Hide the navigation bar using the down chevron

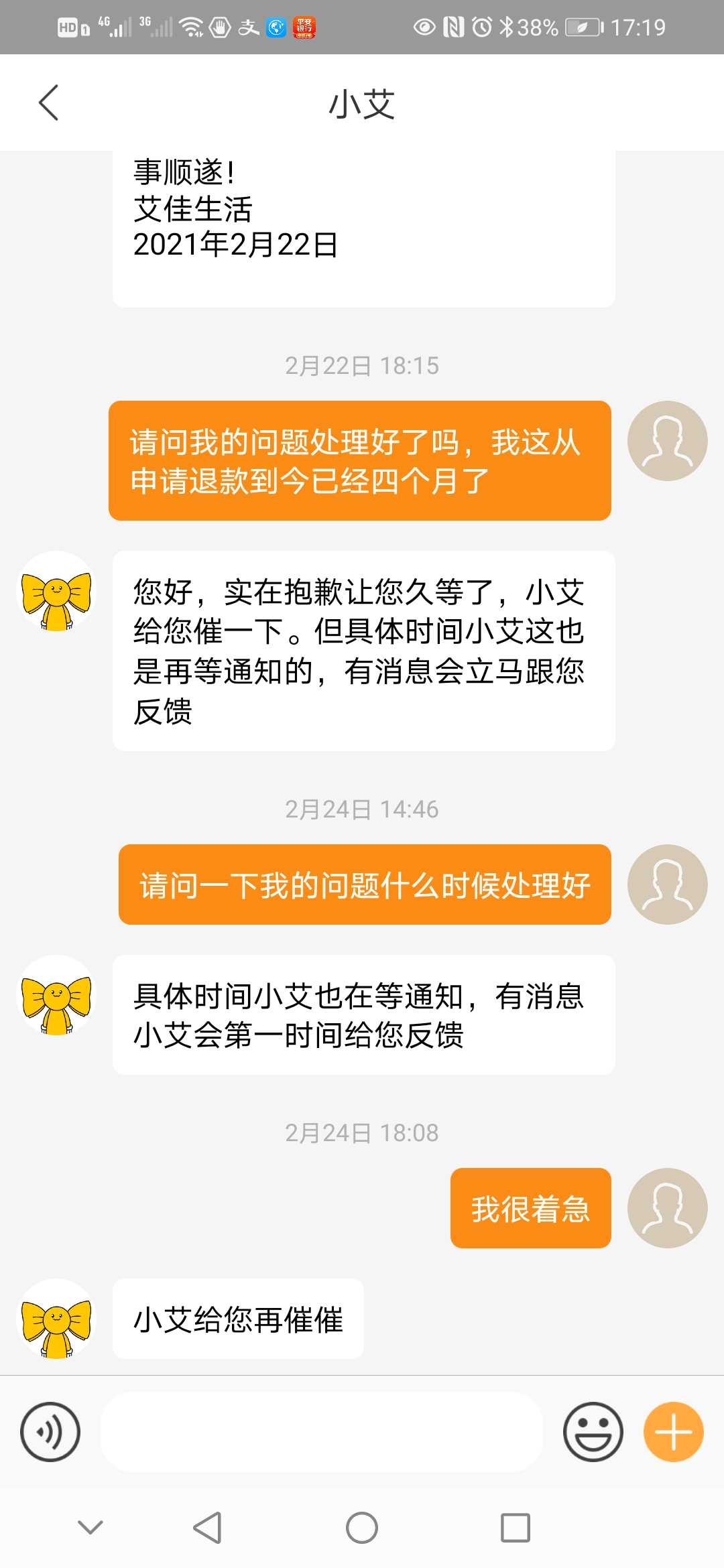[90, 1527]
